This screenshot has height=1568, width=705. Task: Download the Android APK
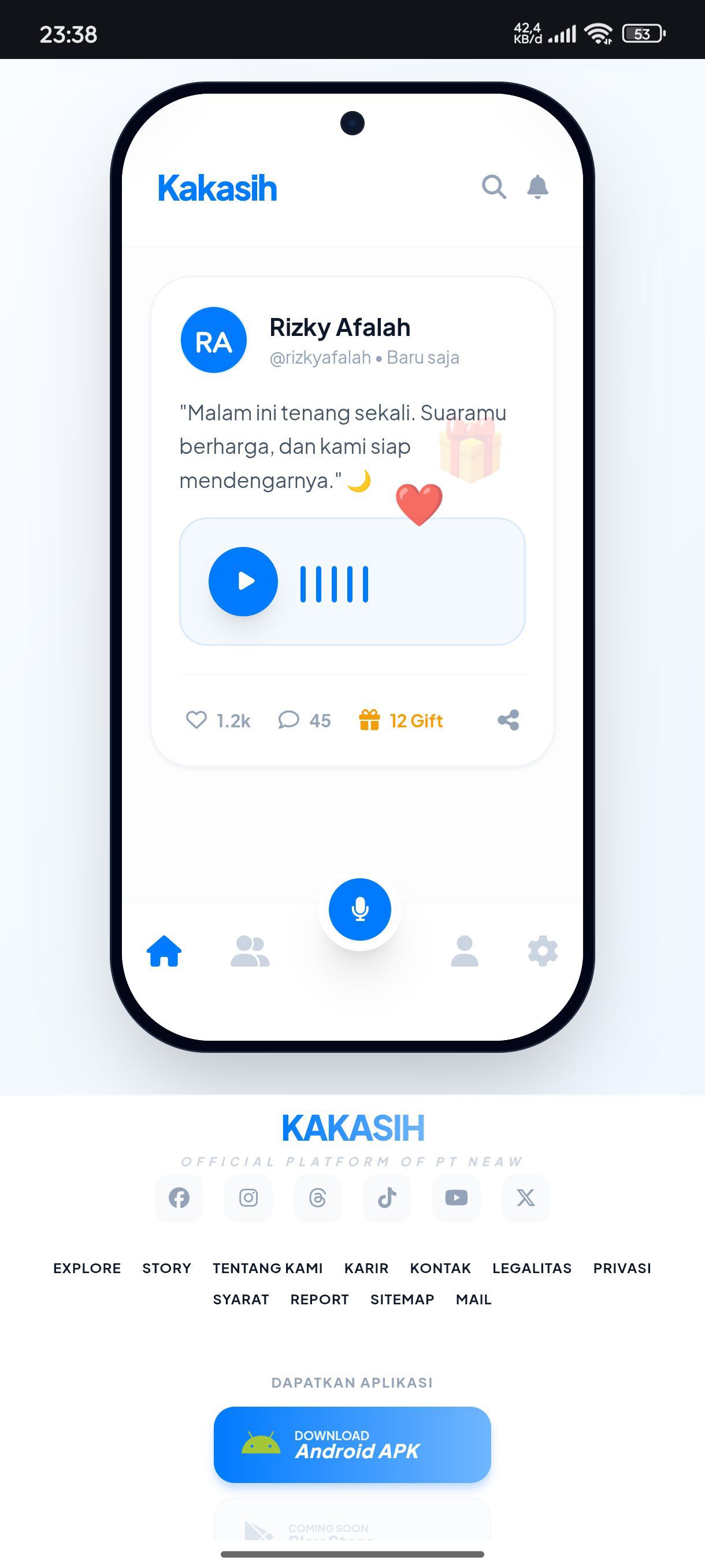352,1444
